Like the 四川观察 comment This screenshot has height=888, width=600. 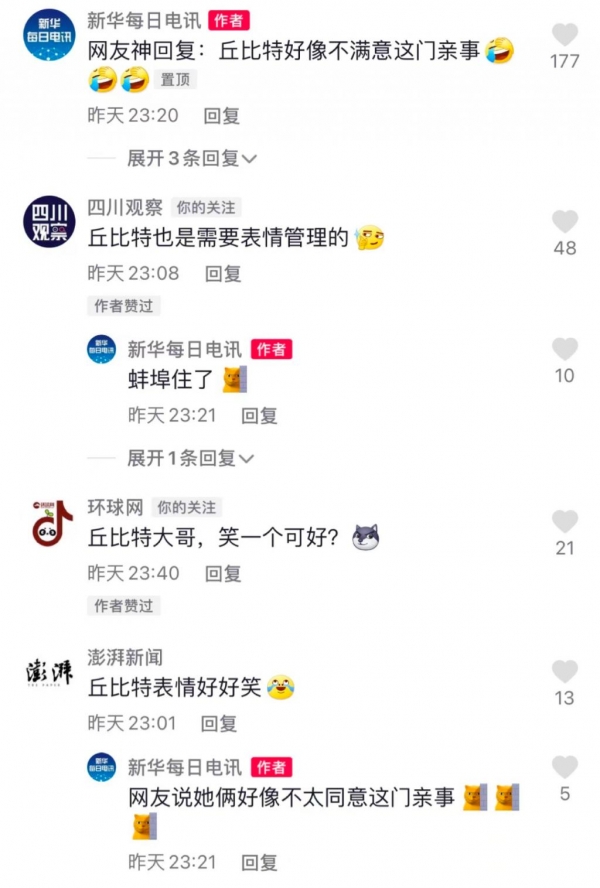point(565,222)
